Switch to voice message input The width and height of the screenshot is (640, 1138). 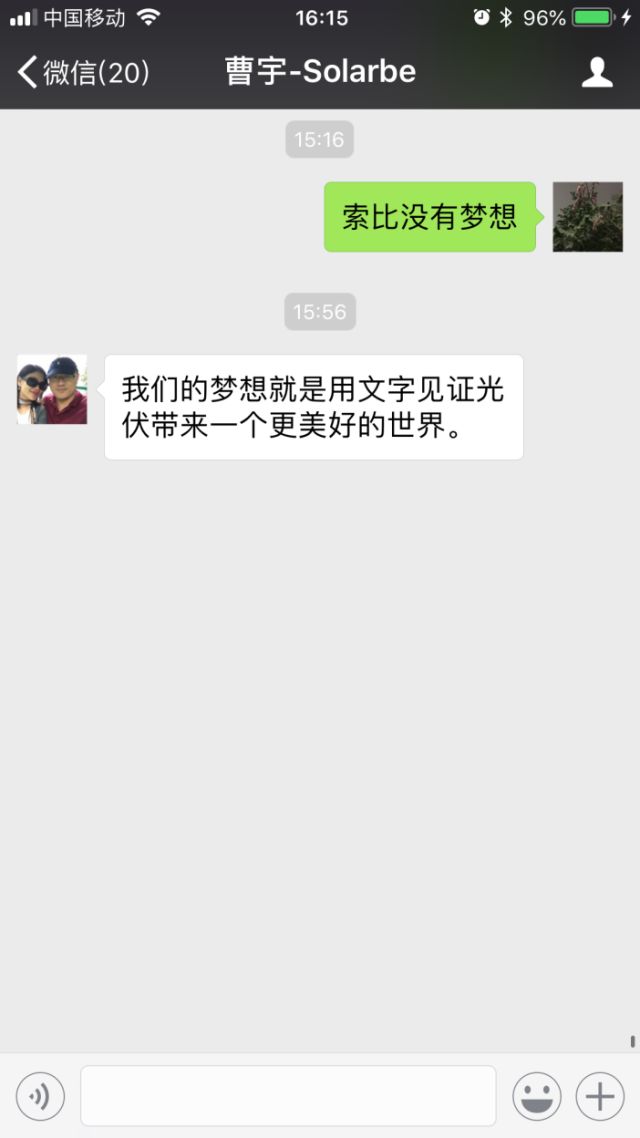pyautogui.click(x=40, y=1097)
